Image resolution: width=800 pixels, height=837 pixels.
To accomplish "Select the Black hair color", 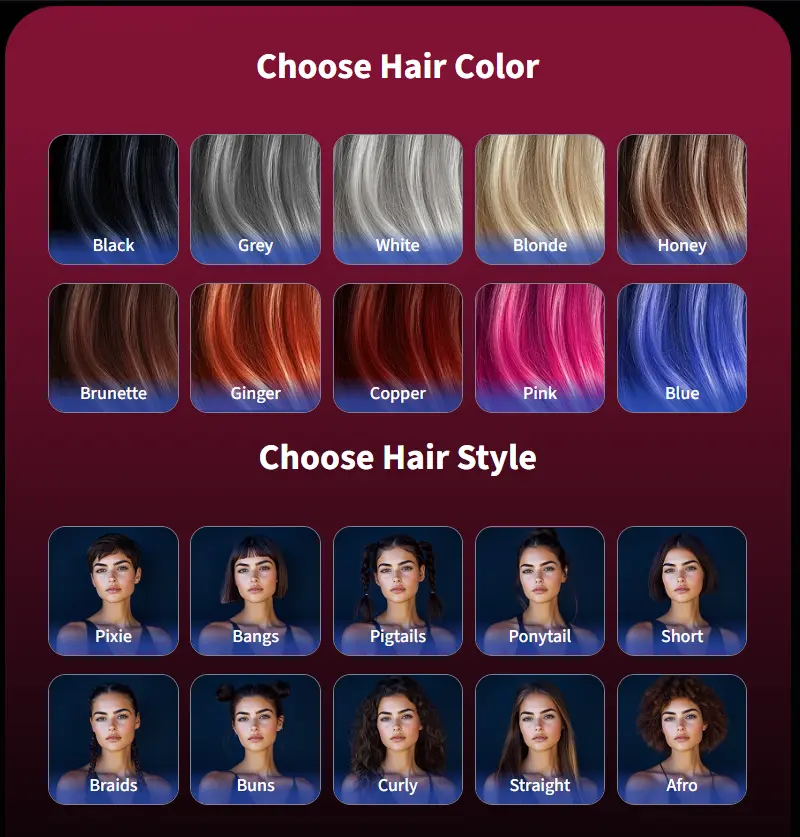I will click(113, 199).
